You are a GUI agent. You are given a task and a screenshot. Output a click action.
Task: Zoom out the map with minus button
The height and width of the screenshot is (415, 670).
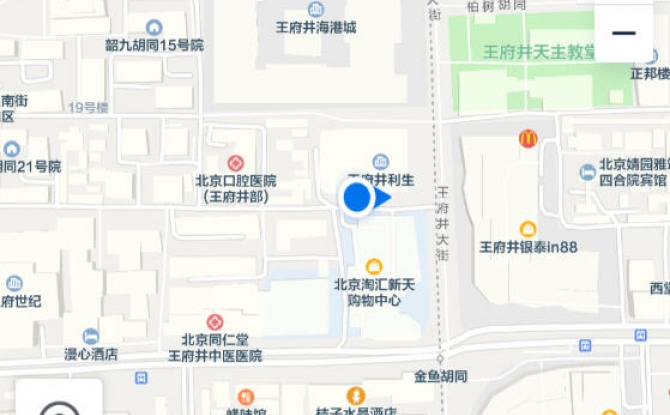(623, 34)
